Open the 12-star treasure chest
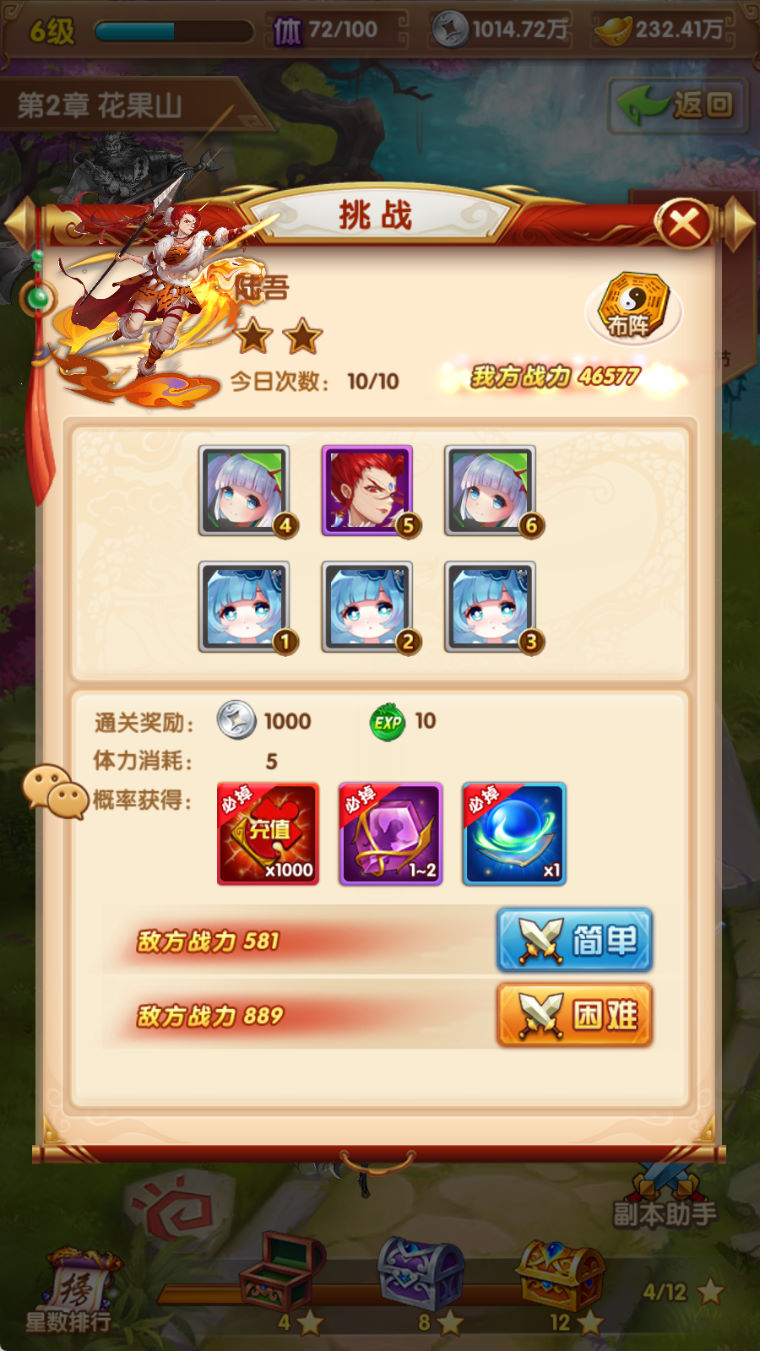Image resolution: width=760 pixels, height=1351 pixels. 560,1270
